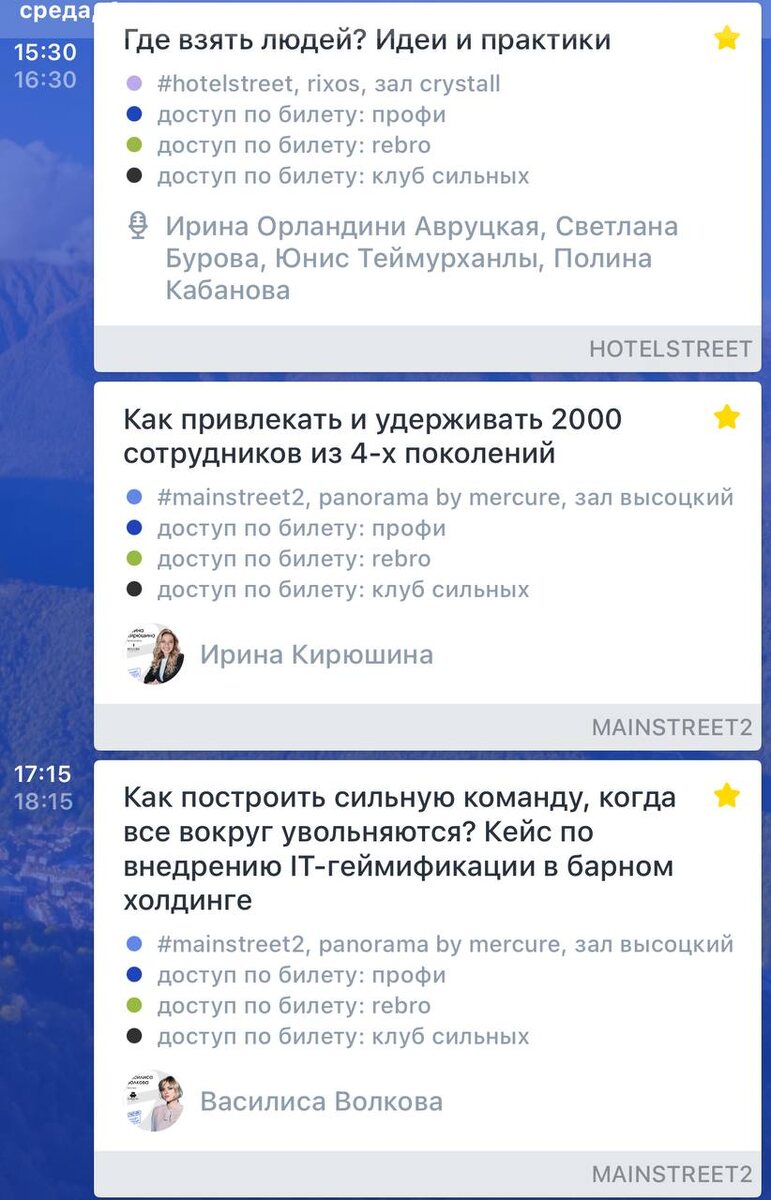The image size is (771, 1200).
Task: Toggle the star in the HOTELSTREET card
Action: pos(727,37)
